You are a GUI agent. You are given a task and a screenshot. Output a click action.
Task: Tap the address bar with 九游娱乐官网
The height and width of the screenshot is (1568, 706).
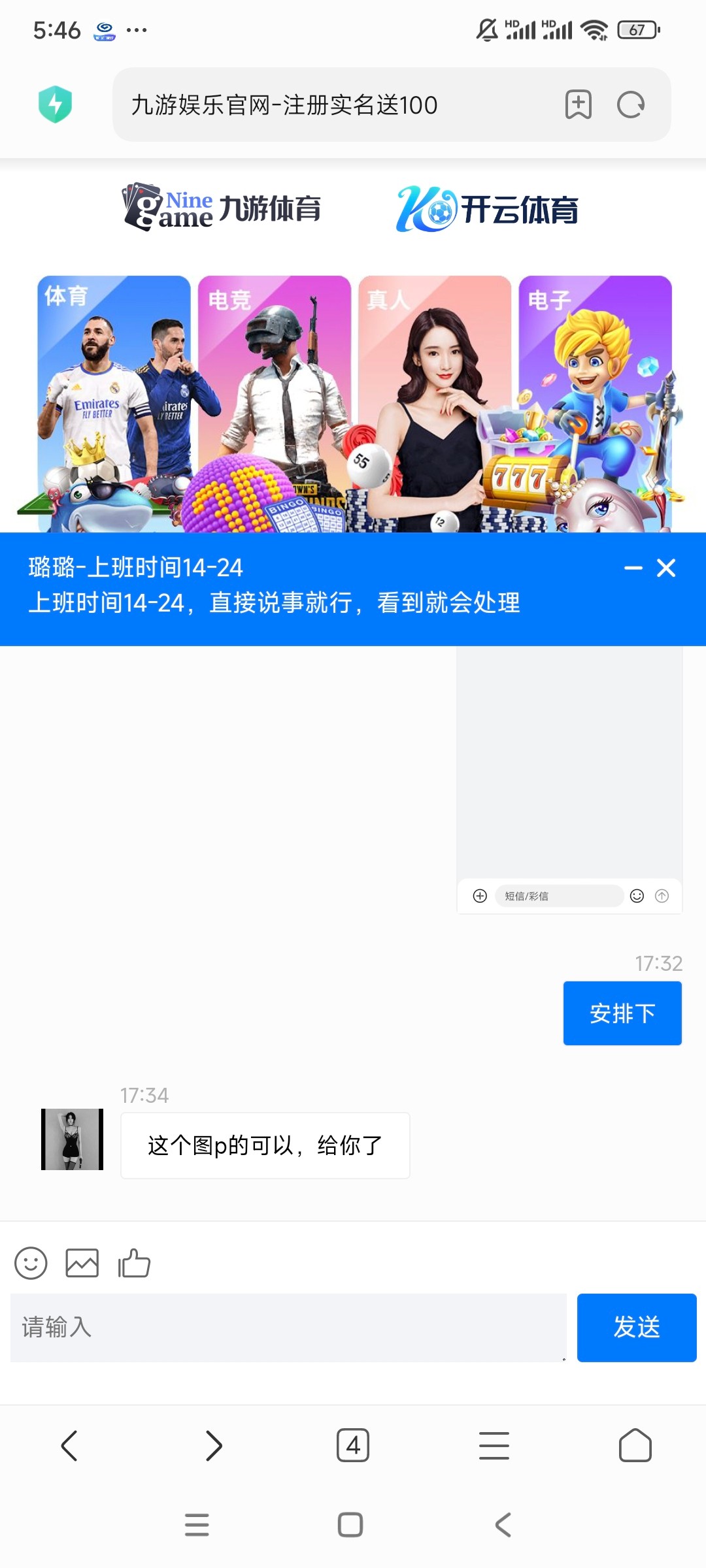click(x=327, y=105)
